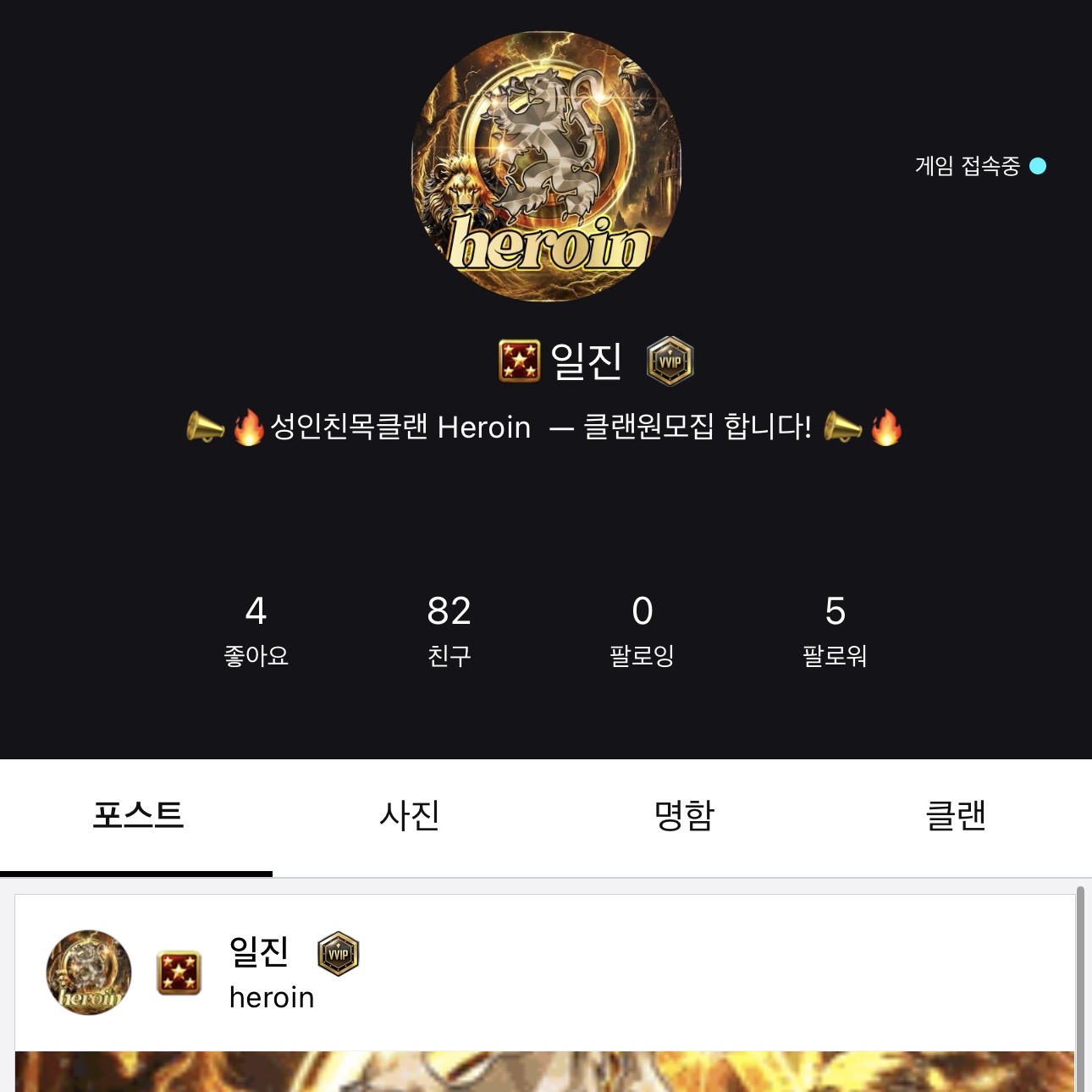Viewport: 1092px width, 1092px height.
Task: Switch to the 사진 tab
Action: point(410,815)
